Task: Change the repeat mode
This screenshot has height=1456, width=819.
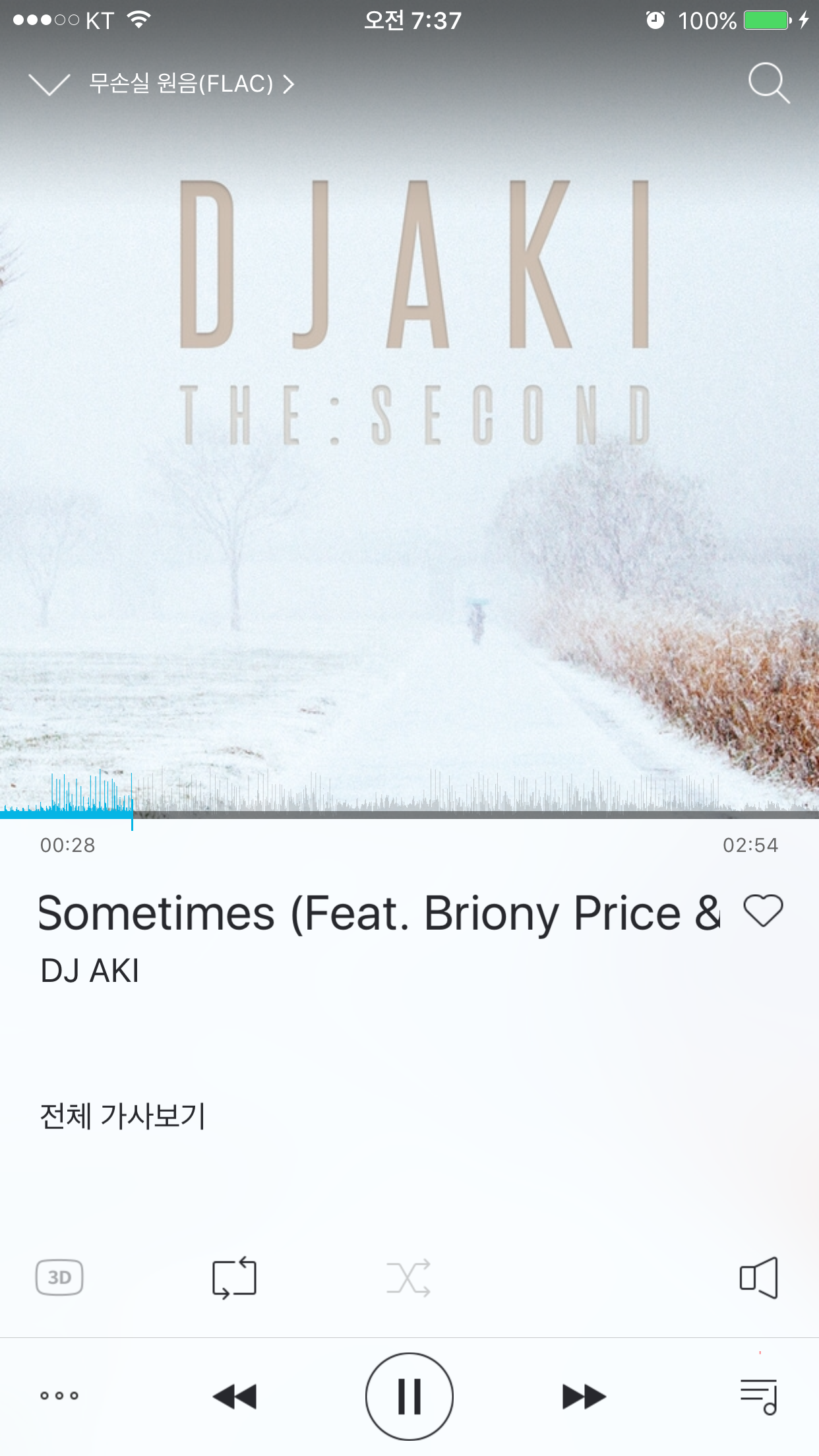Action: pos(234,1277)
